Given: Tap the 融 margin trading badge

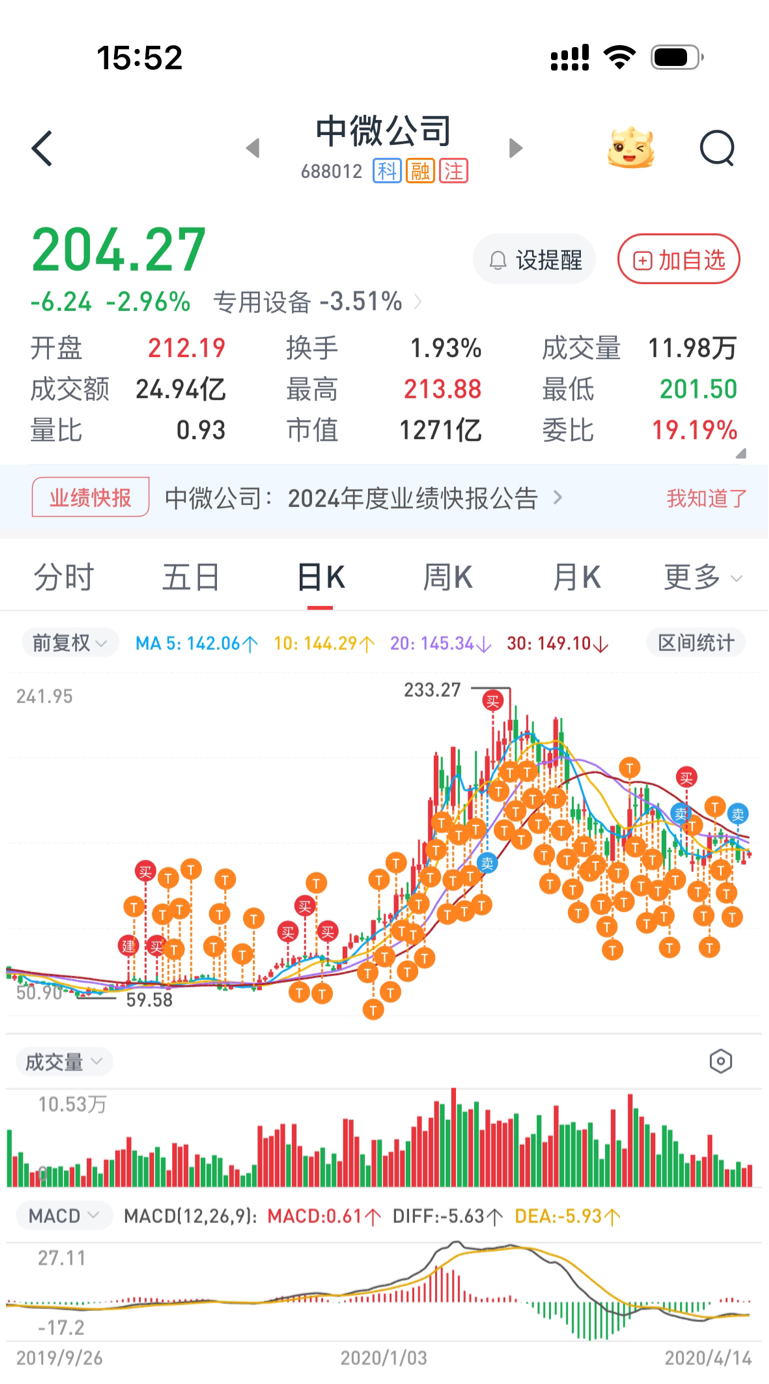Looking at the screenshot, I should click(x=420, y=171).
